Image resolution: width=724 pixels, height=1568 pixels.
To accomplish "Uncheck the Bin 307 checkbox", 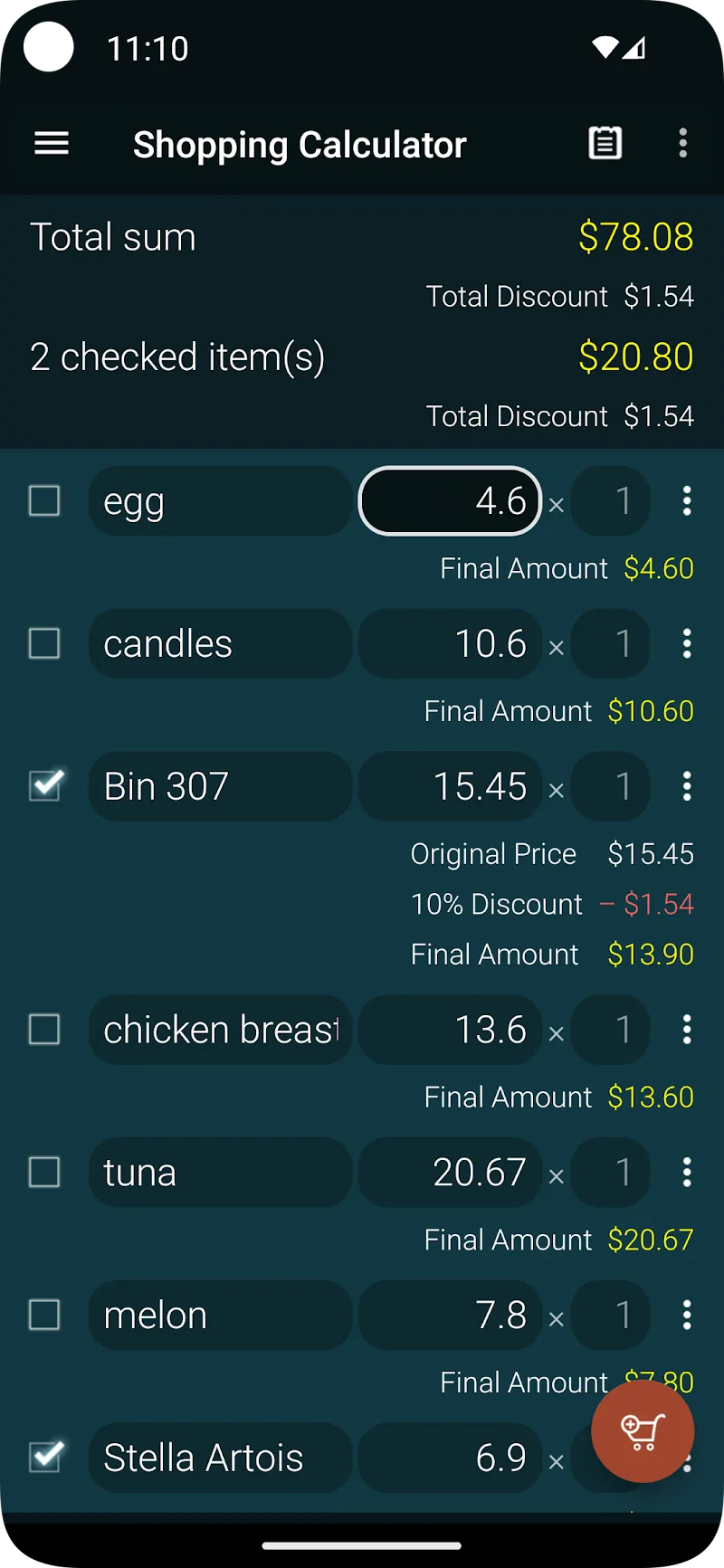I will pos(46,786).
